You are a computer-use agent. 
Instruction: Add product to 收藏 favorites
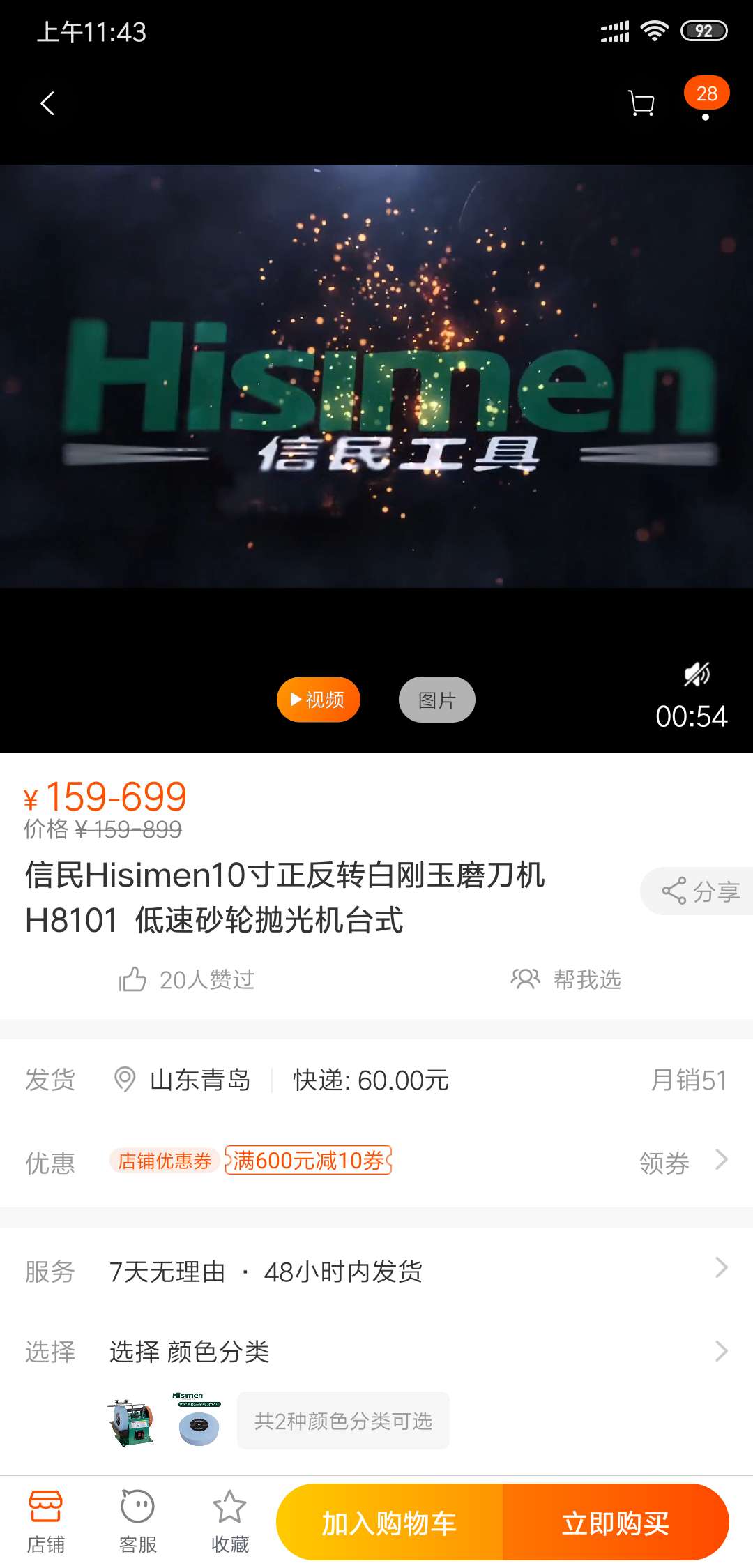tap(229, 1522)
